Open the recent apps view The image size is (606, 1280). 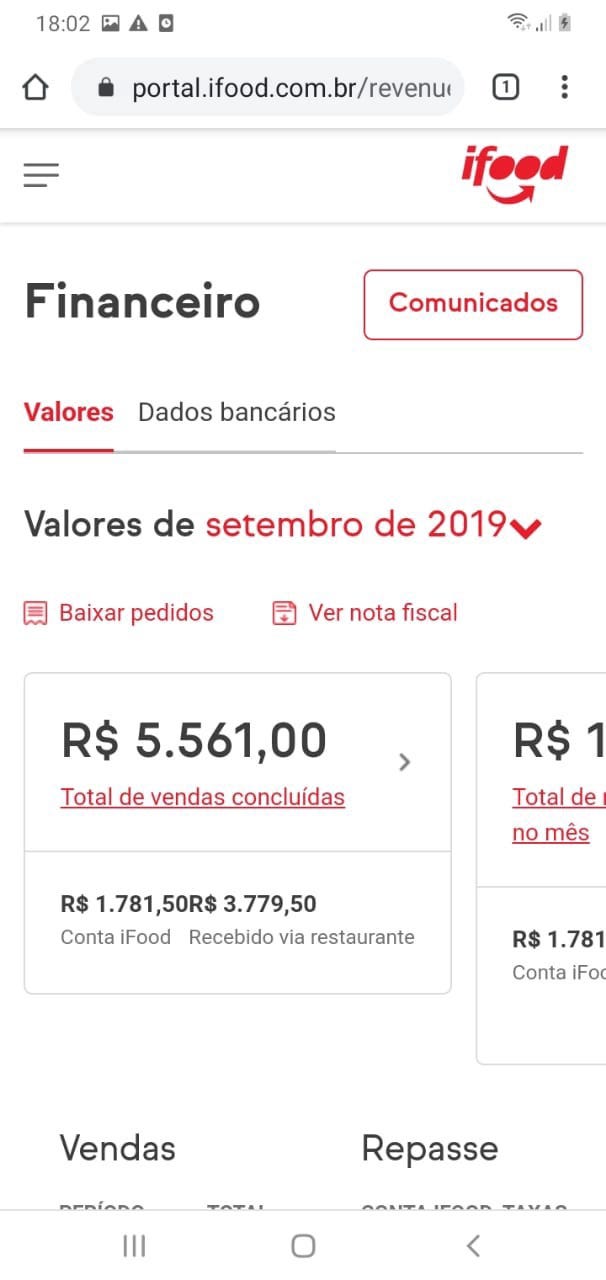[x=133, y=1245]
